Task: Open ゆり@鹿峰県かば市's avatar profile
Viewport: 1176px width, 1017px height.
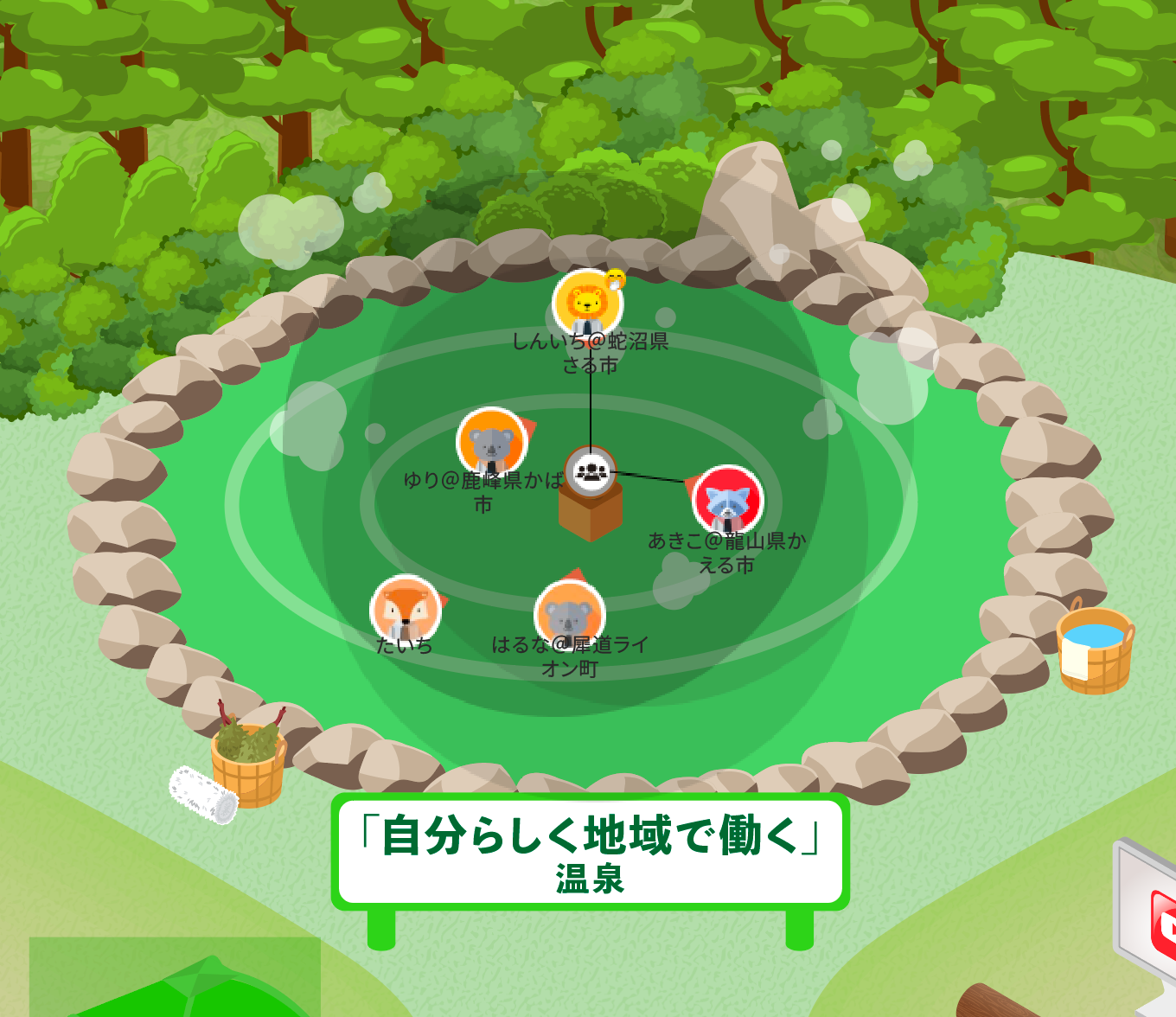Action: point(491,442)
